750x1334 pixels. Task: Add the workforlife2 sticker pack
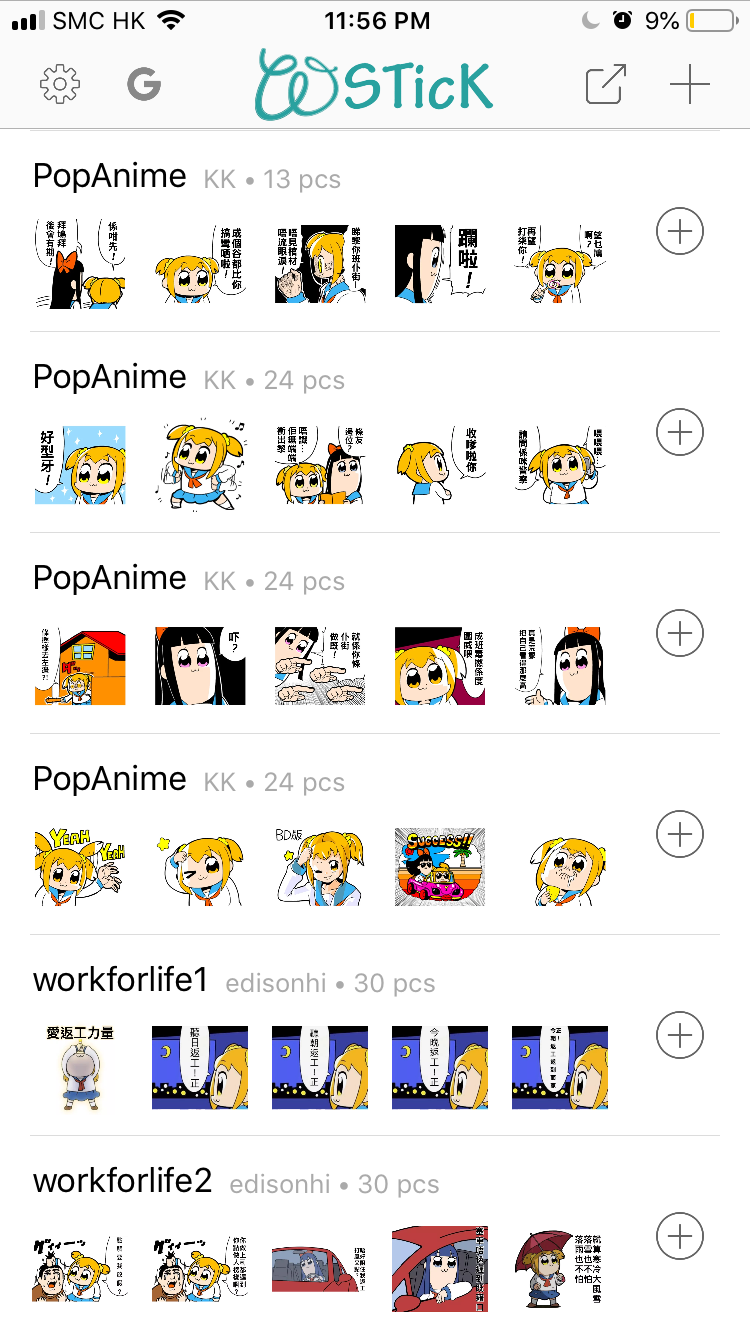point(679,1236)
